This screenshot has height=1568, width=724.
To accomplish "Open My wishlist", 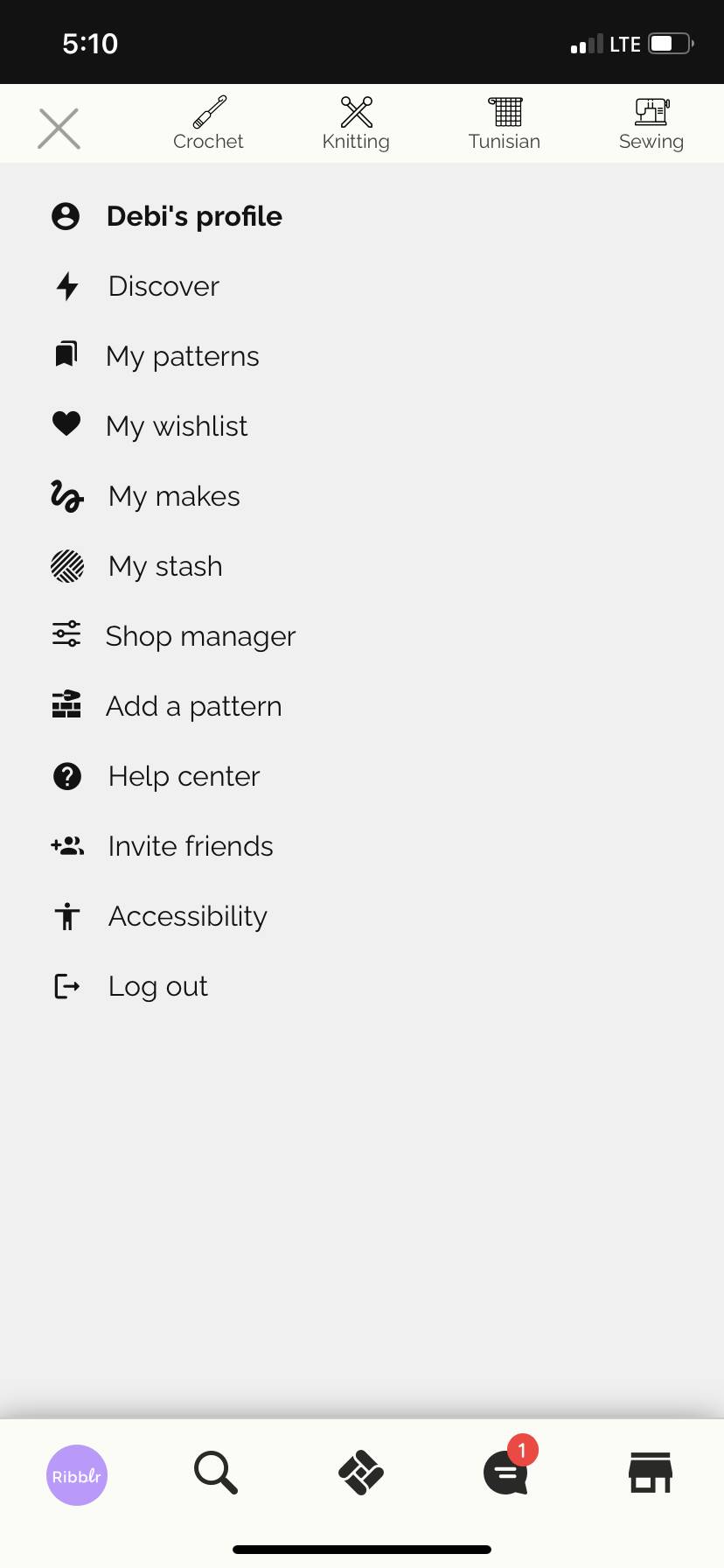I will [x=150, y=426].
